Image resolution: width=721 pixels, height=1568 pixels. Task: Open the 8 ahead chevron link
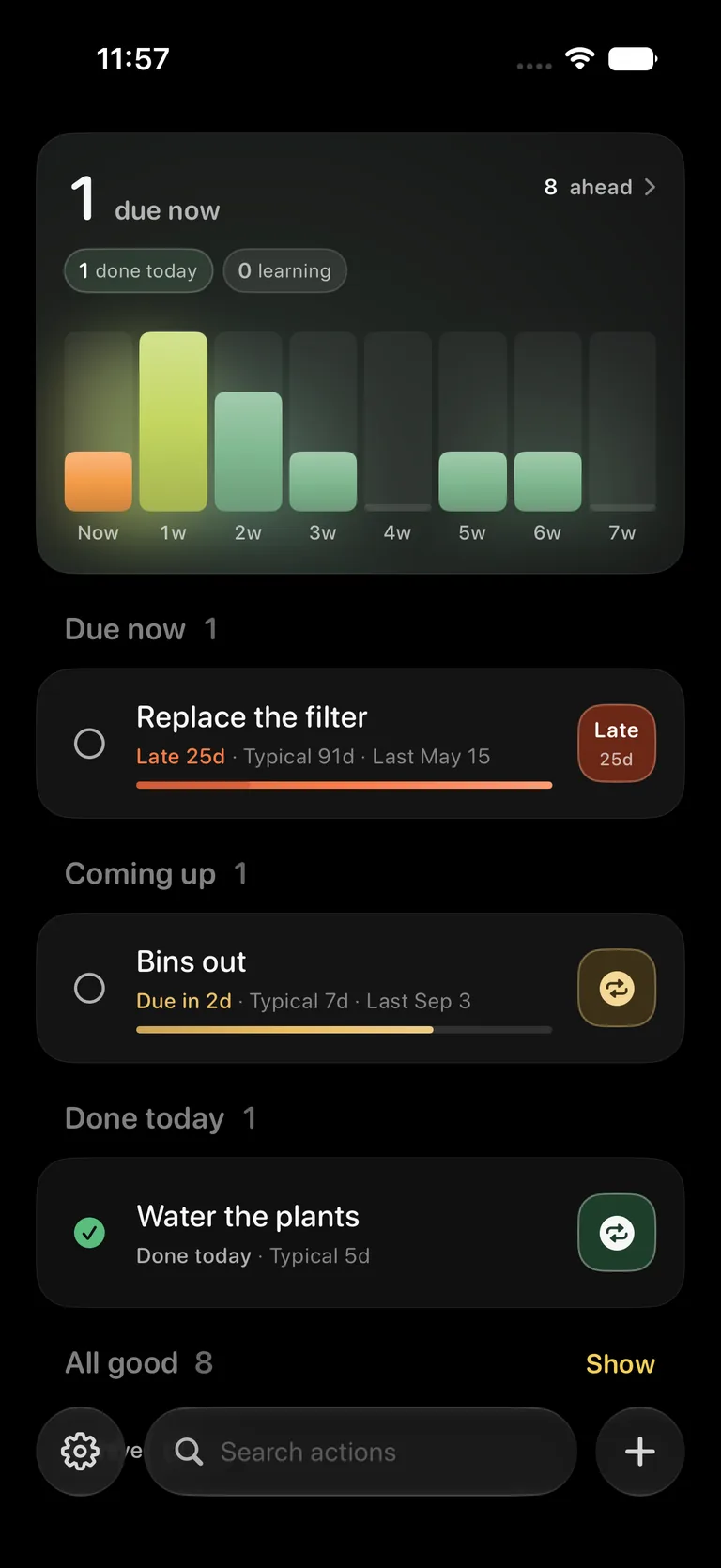point(600,187)
